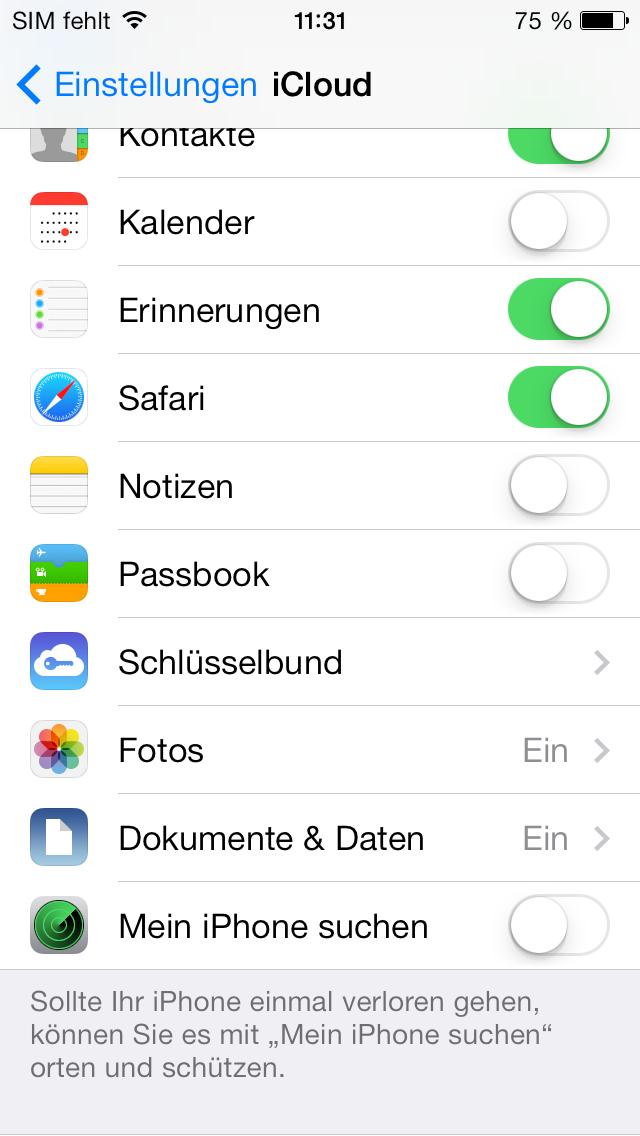Disable the Safari iCloud switch
Image resolution: width=640 pixels, height=1136 pixels.
[558, 398]
